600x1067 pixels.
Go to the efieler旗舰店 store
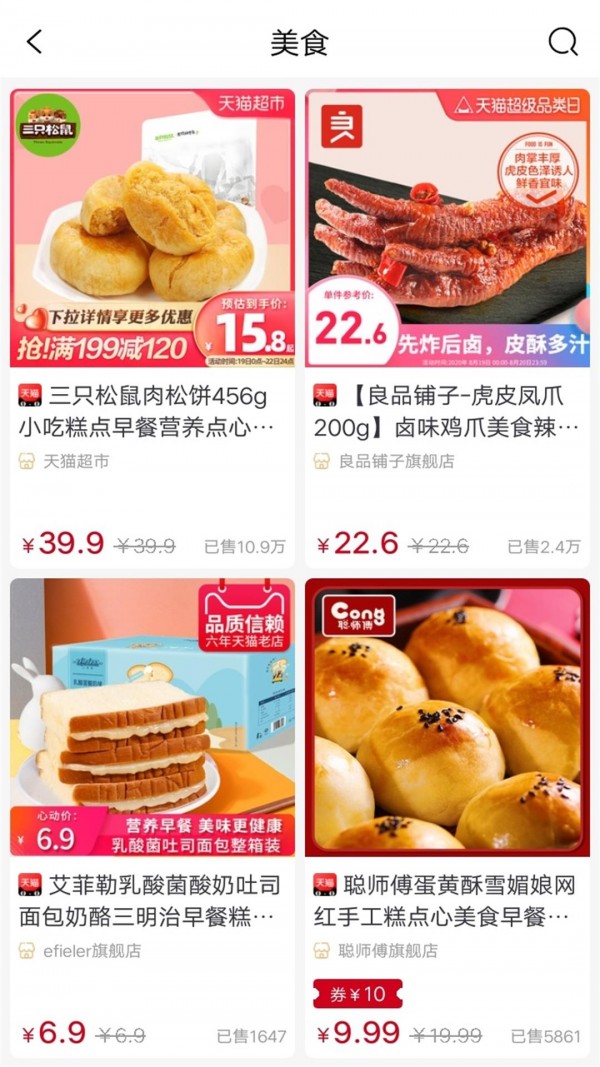tap(91, 950)
